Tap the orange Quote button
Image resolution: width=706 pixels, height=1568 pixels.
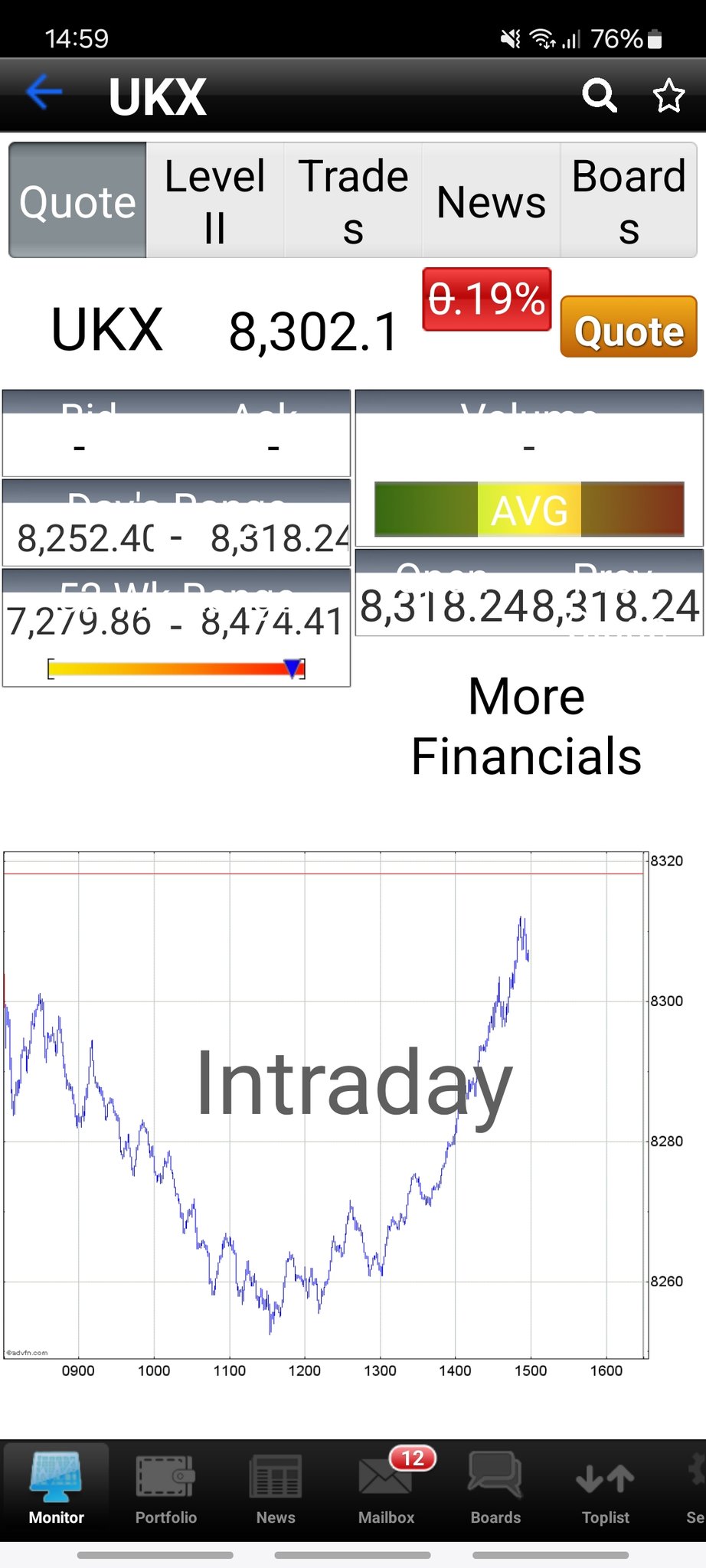[629, 327]
